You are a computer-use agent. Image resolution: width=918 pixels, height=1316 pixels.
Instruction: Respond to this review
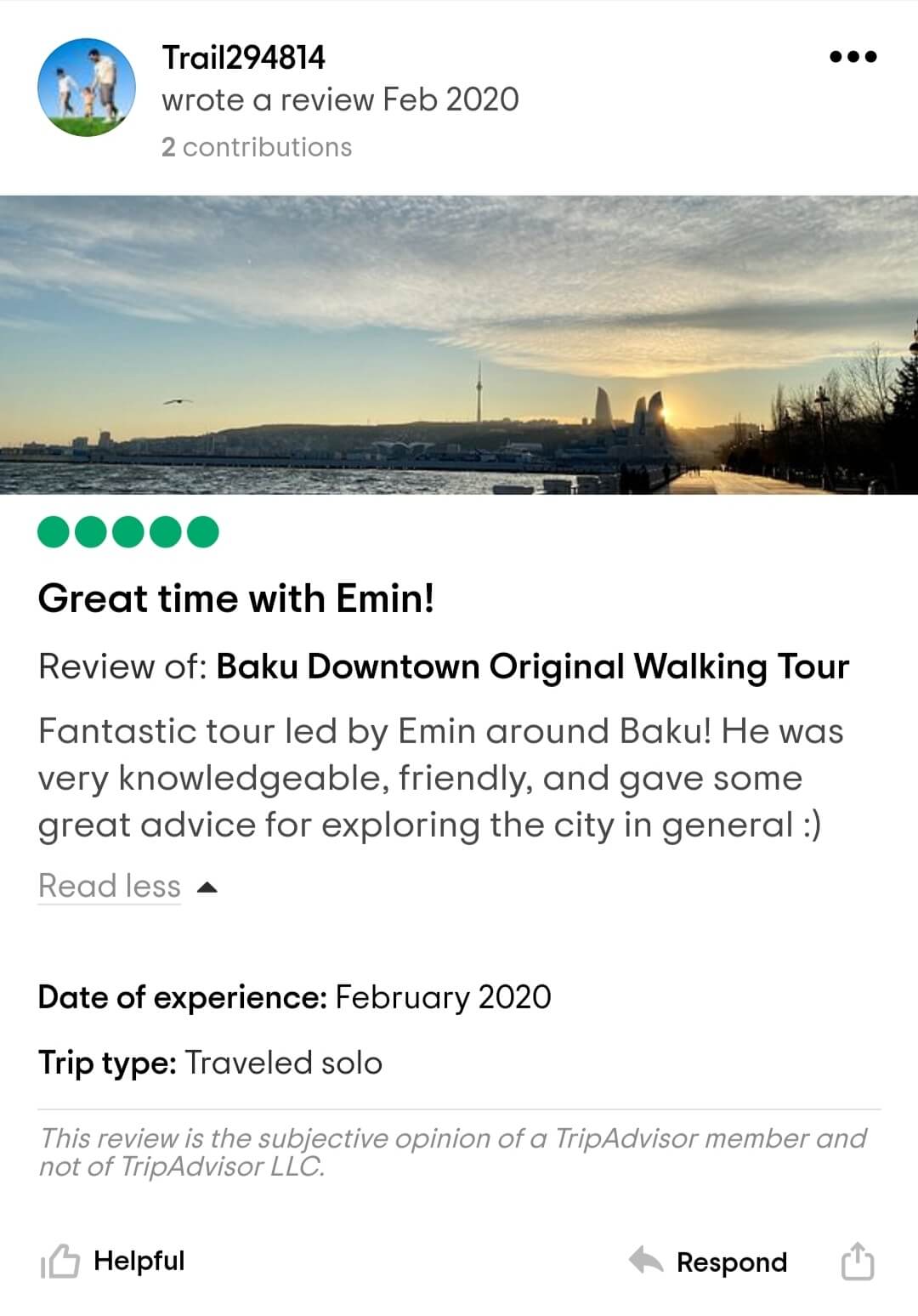(x=708, y=1262)
